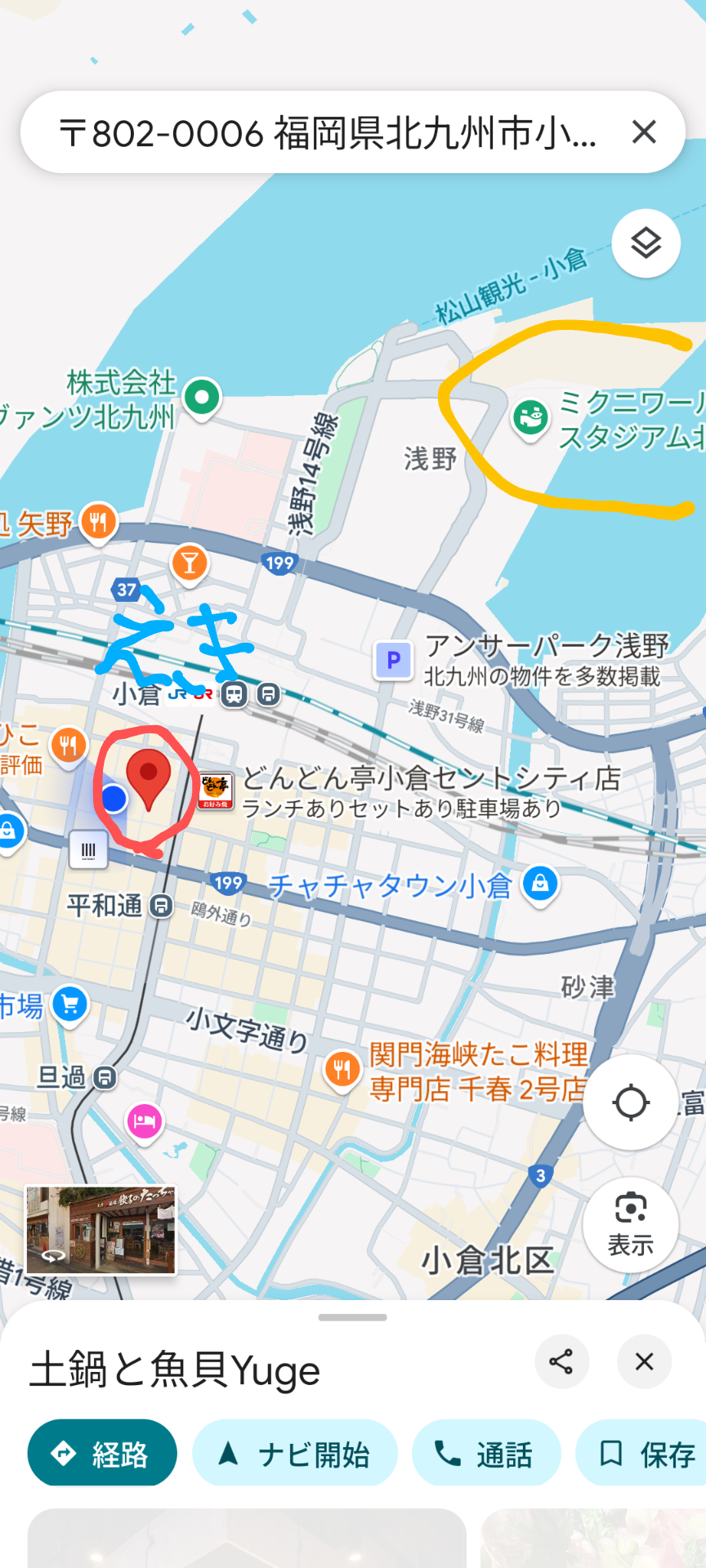Center map on my current location
The image size is (706, 1568).
tap(630, 1102)
